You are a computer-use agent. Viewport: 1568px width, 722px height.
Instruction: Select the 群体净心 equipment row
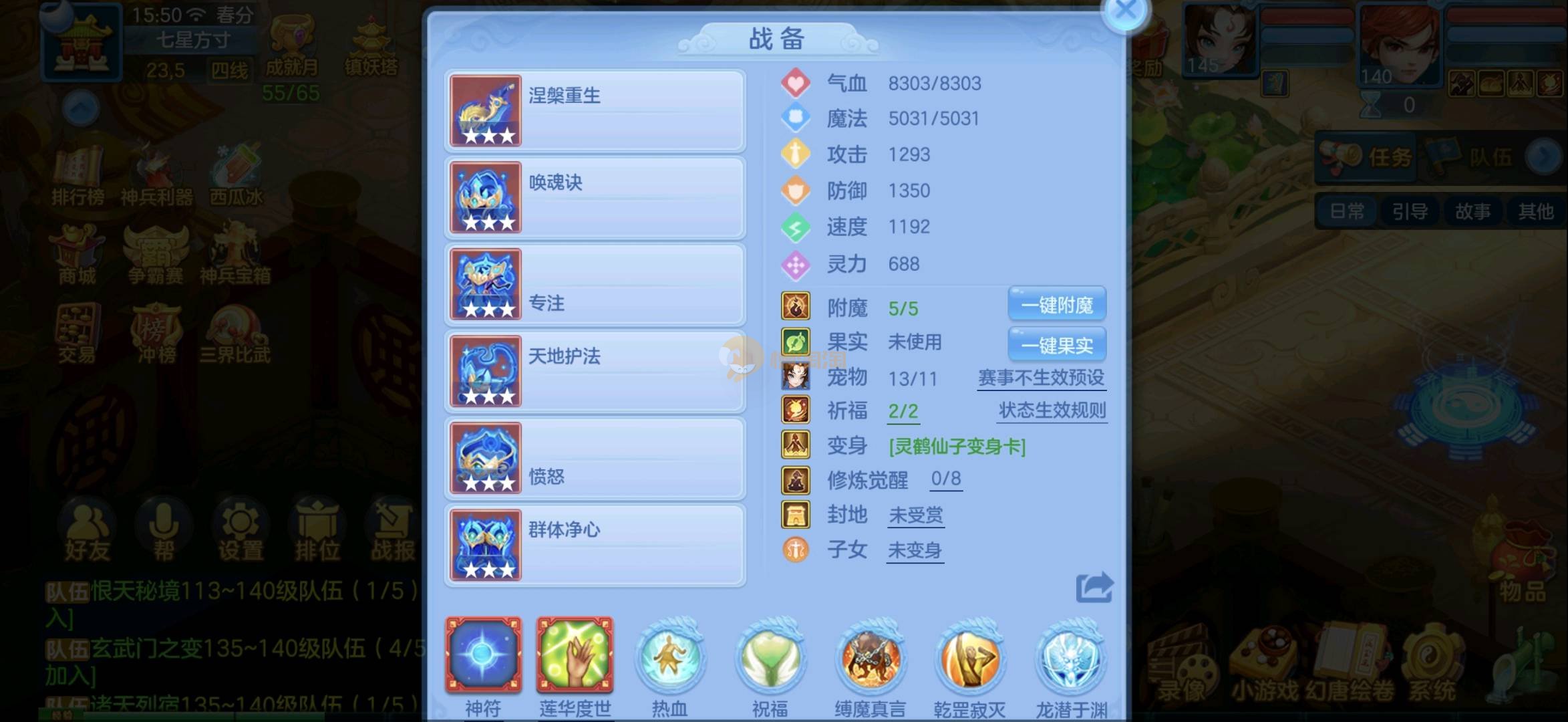coord(595,546)
